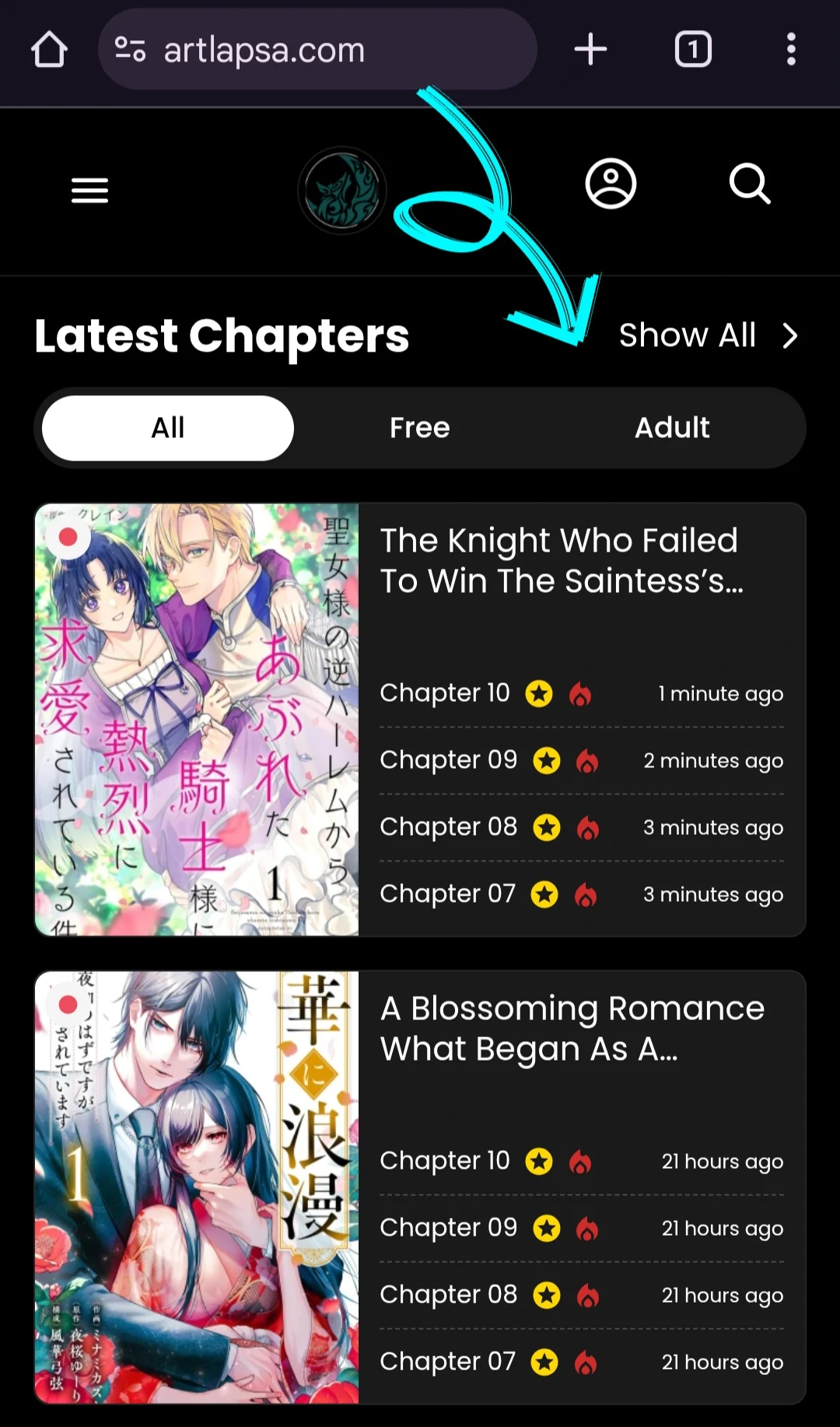This screenshot has width=840, height=1427.
Task: Open Chapter 10 posted 1 minute ago
Action: 445,692
